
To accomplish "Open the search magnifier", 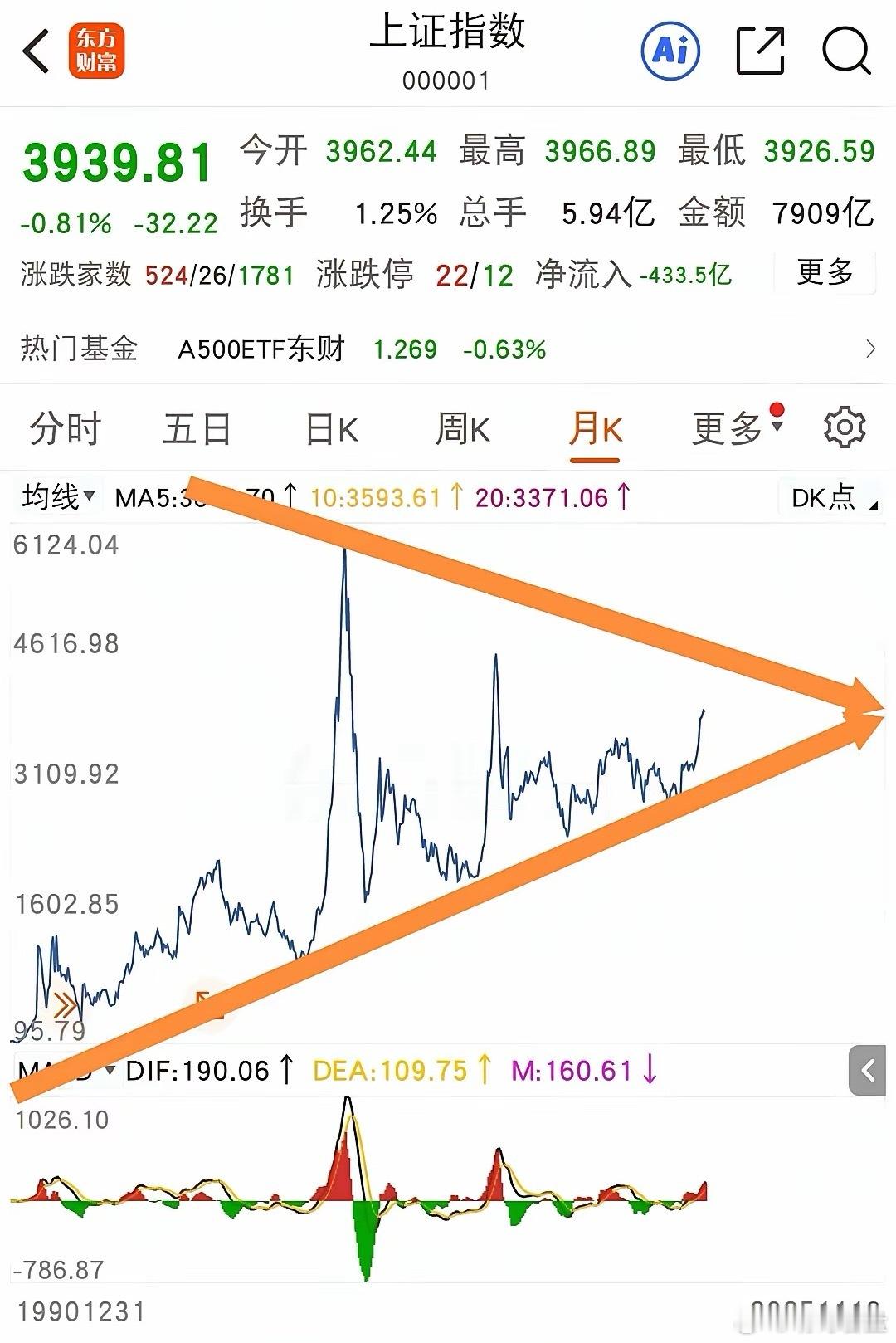I will coord(845,51).
